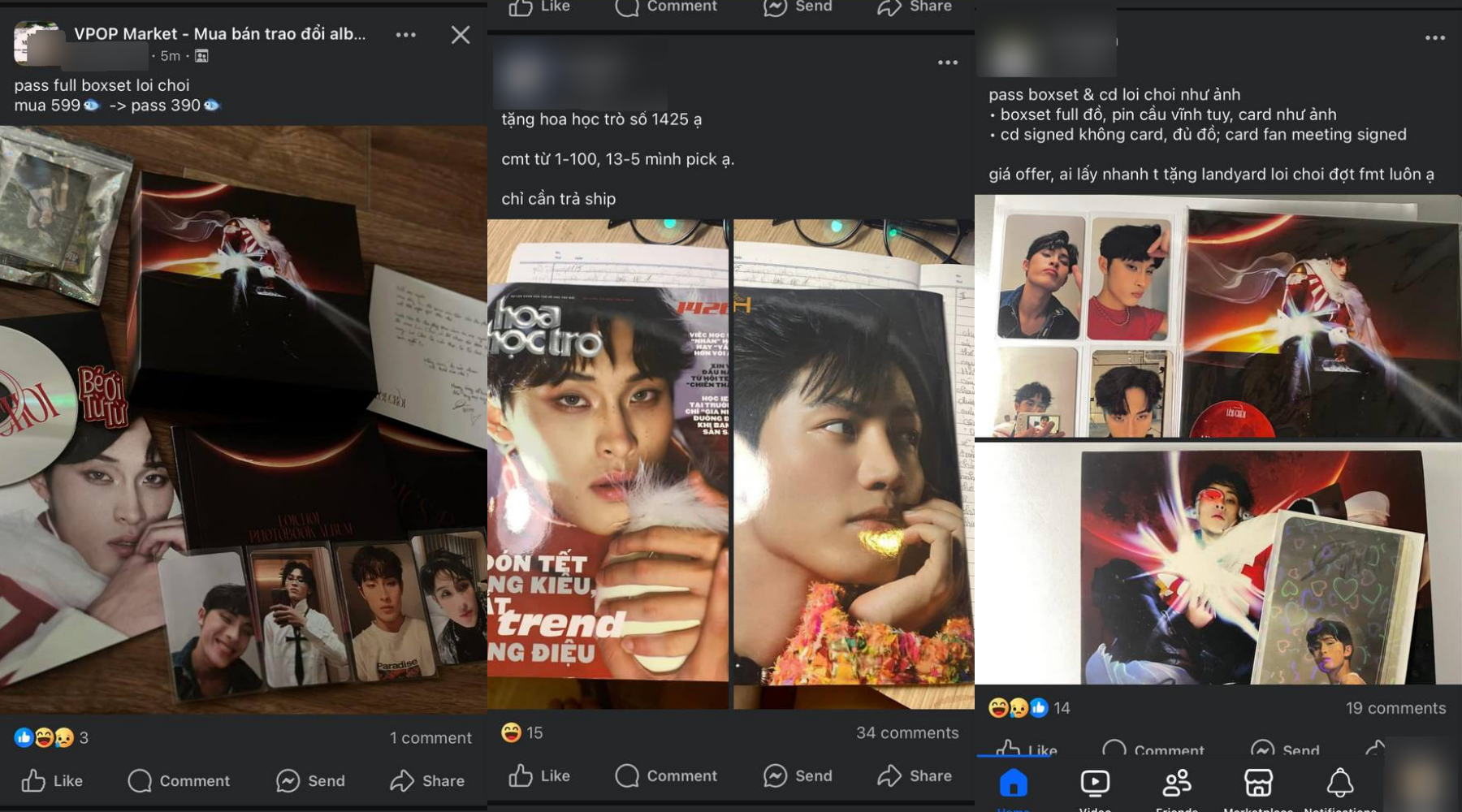Open the Hoa Học Trò magazine cover photo
Viewport: 1462px width, 812px height.
click(x=608, y=463)
